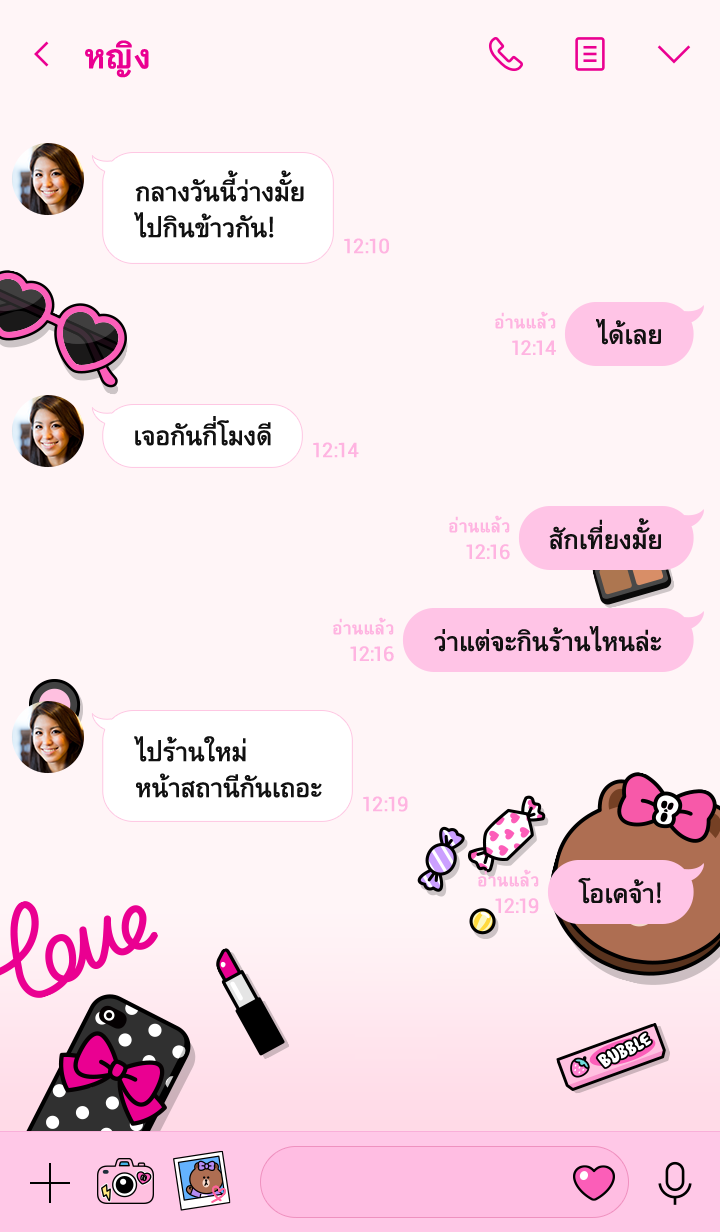The image size is (720, 1232).
Task: Open the camera to take a photo
Action: tap(125, 1181)
